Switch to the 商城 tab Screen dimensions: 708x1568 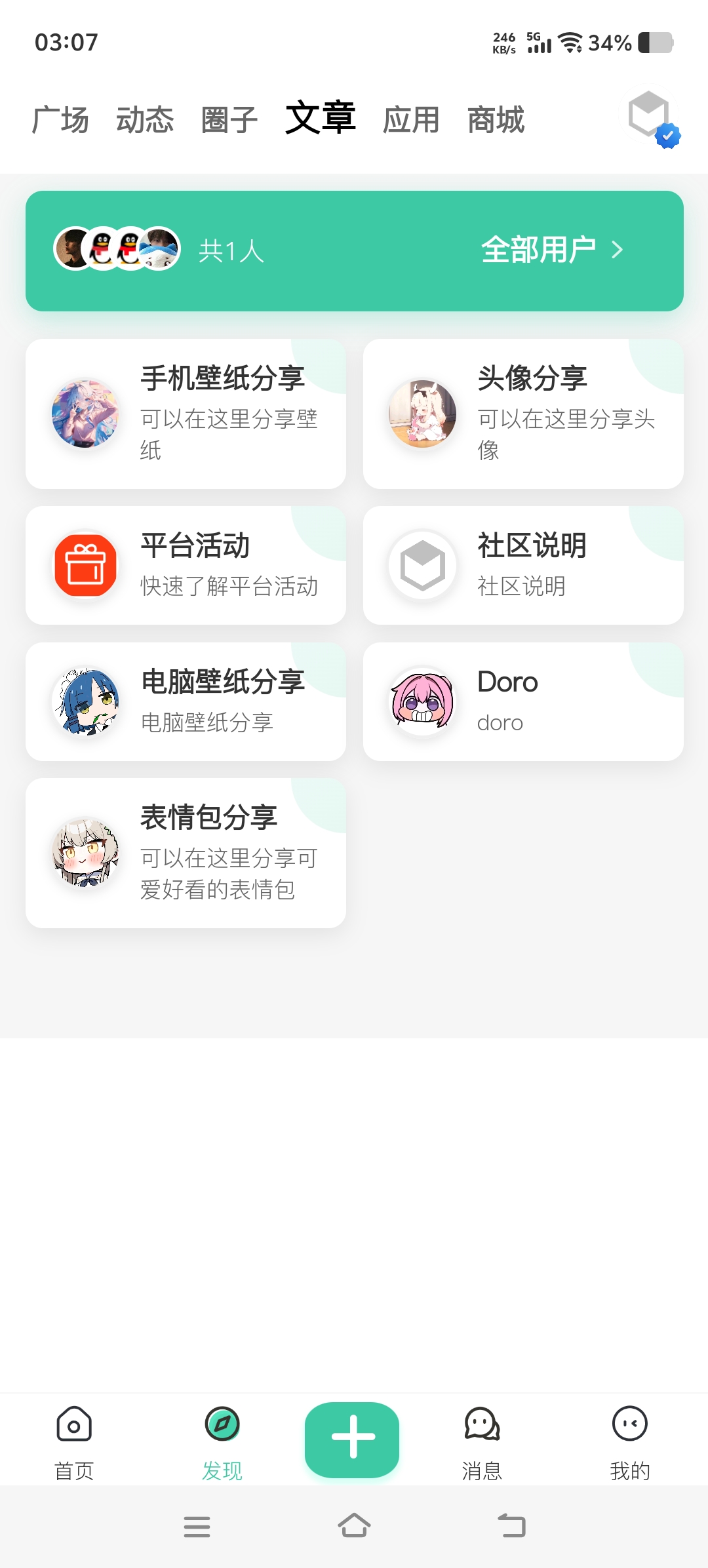[495, 119]
